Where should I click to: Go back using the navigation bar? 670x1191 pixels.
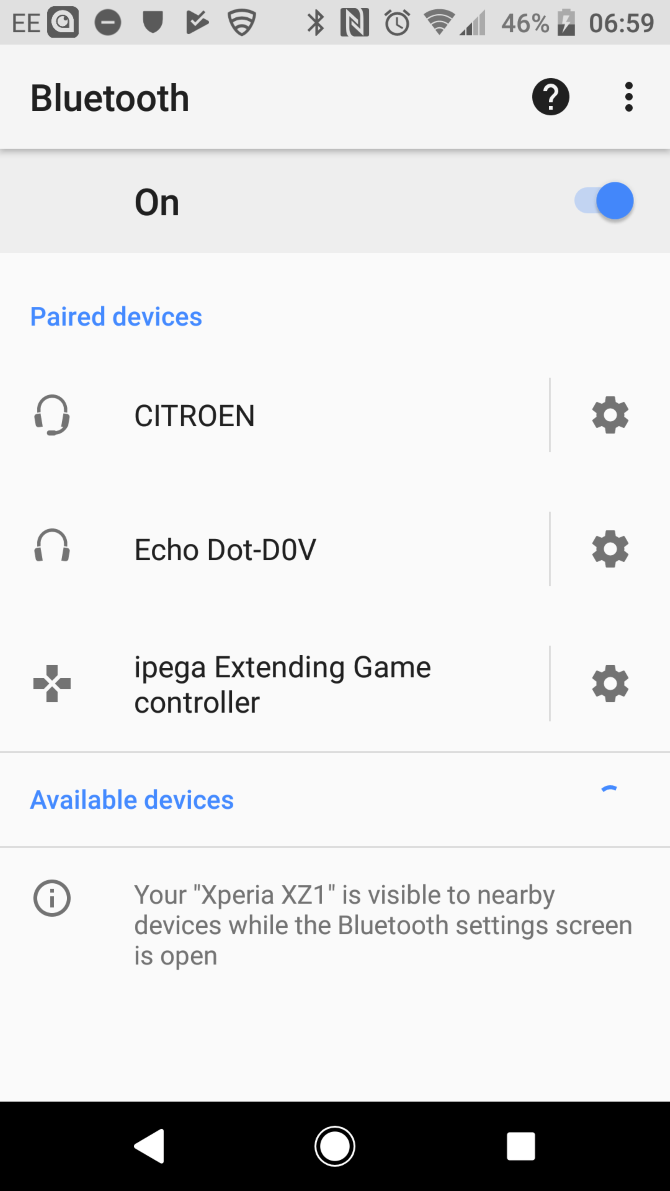[149, 1146]
